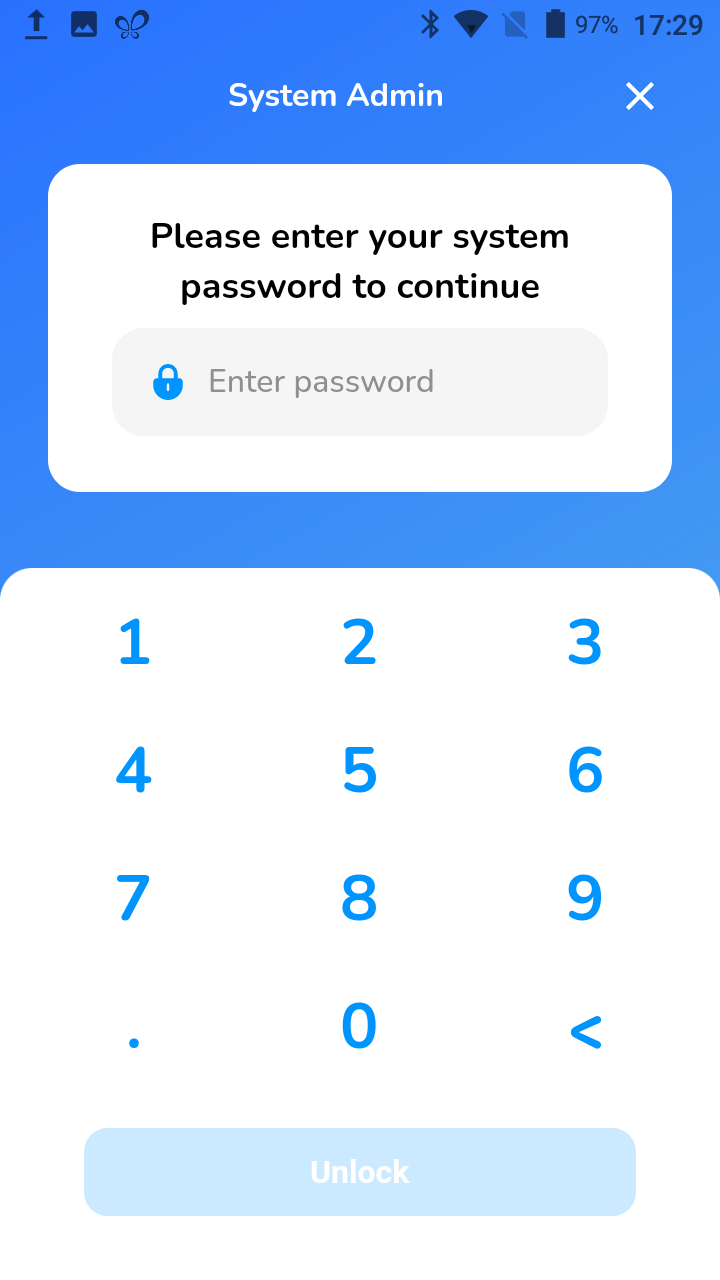Enter digit 1 on the keypad
720x1280 pixels.
pos(134,642)
